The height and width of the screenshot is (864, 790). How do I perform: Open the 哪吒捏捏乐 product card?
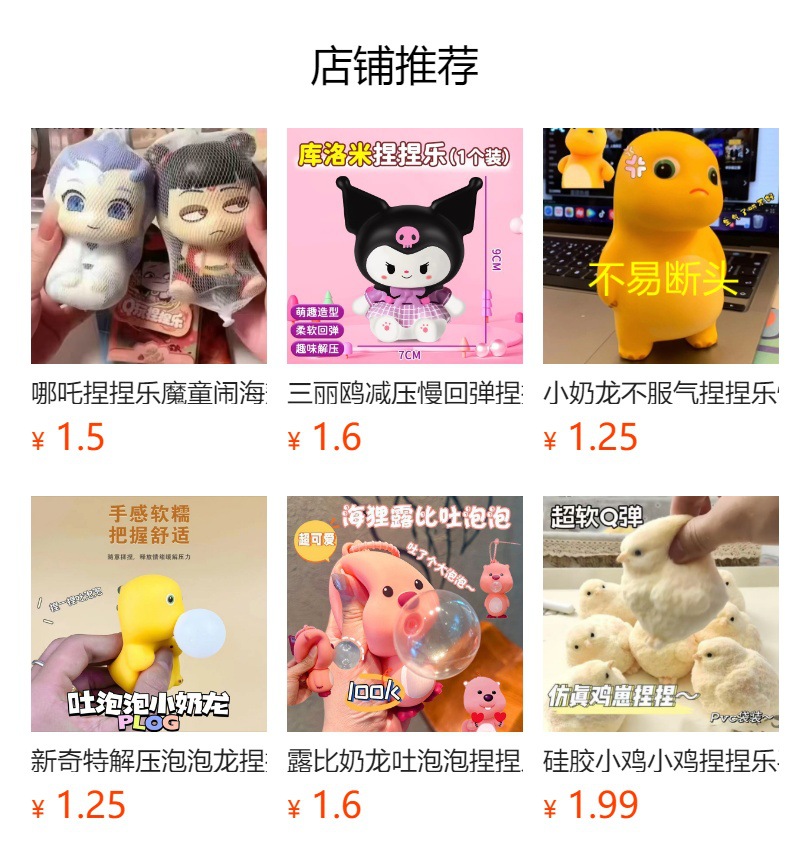coord(149,291)
